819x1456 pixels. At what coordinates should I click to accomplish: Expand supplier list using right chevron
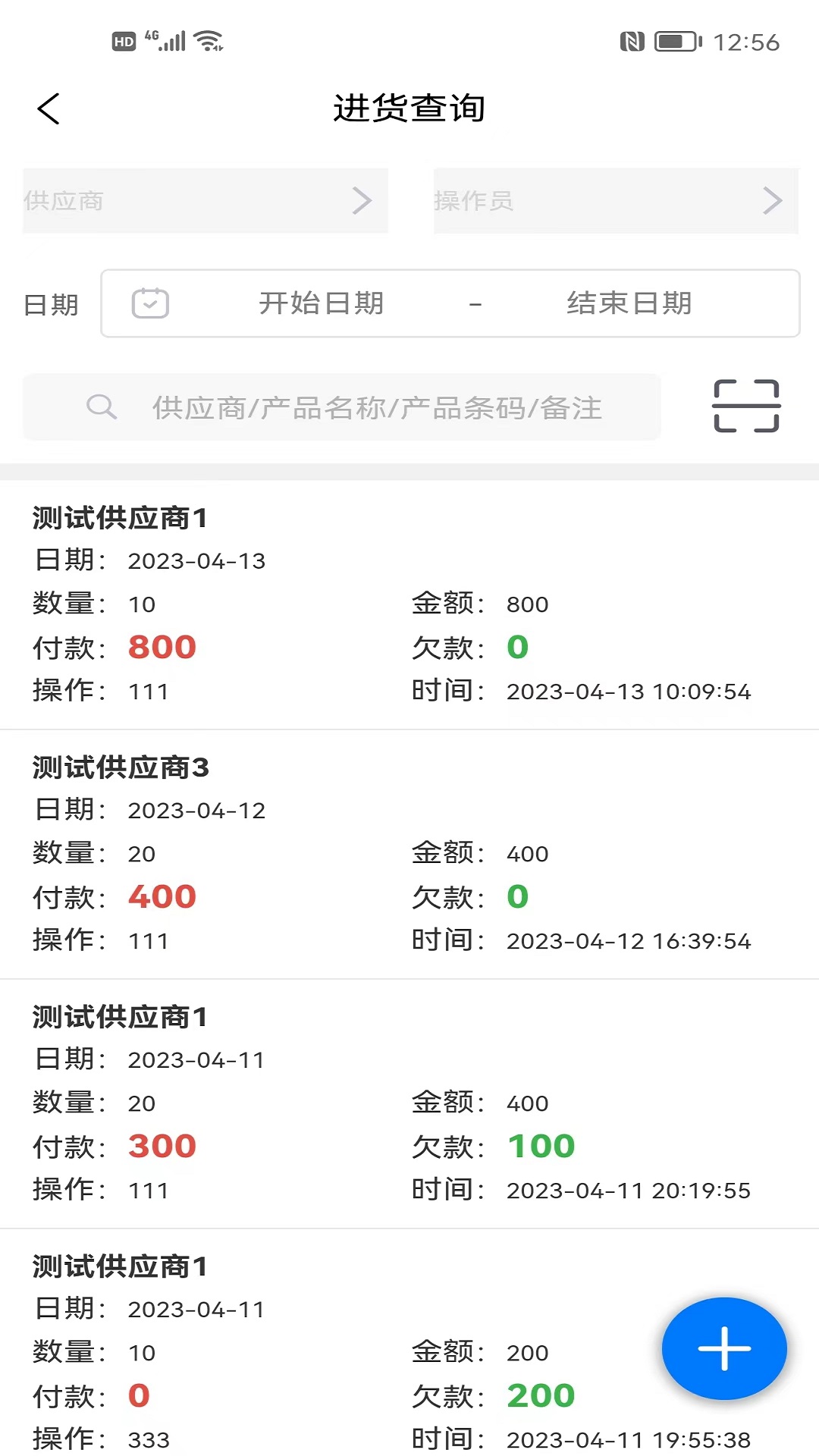click(x=362, y=200)
